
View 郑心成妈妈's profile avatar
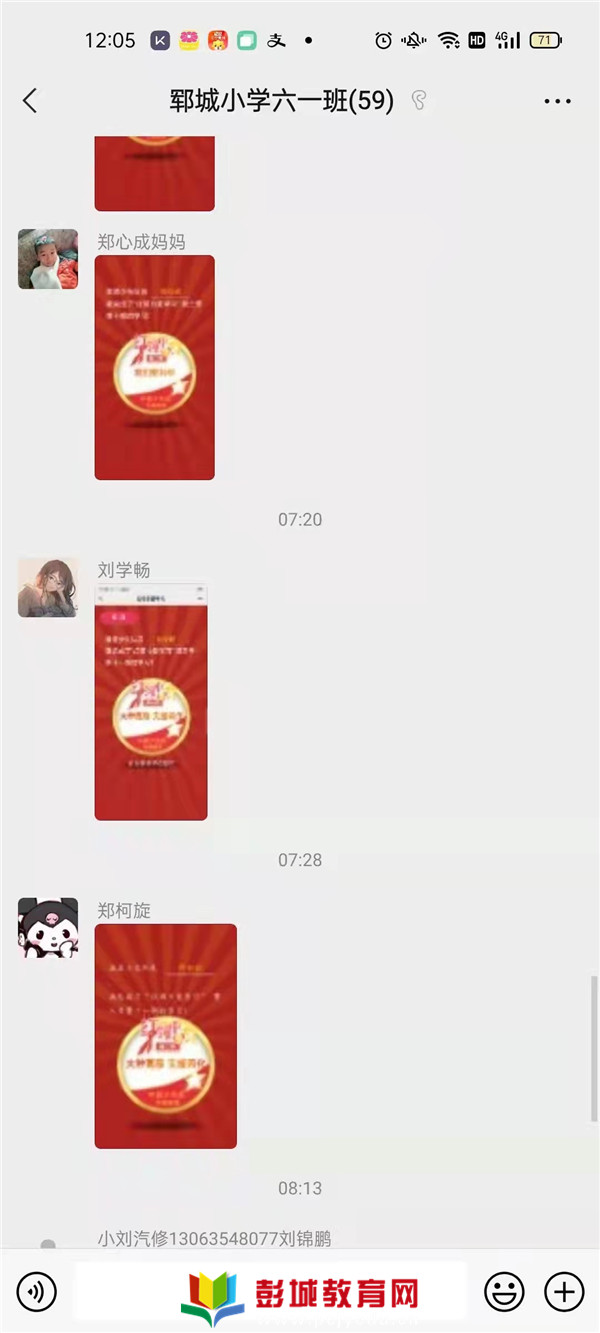coord(48,259)
